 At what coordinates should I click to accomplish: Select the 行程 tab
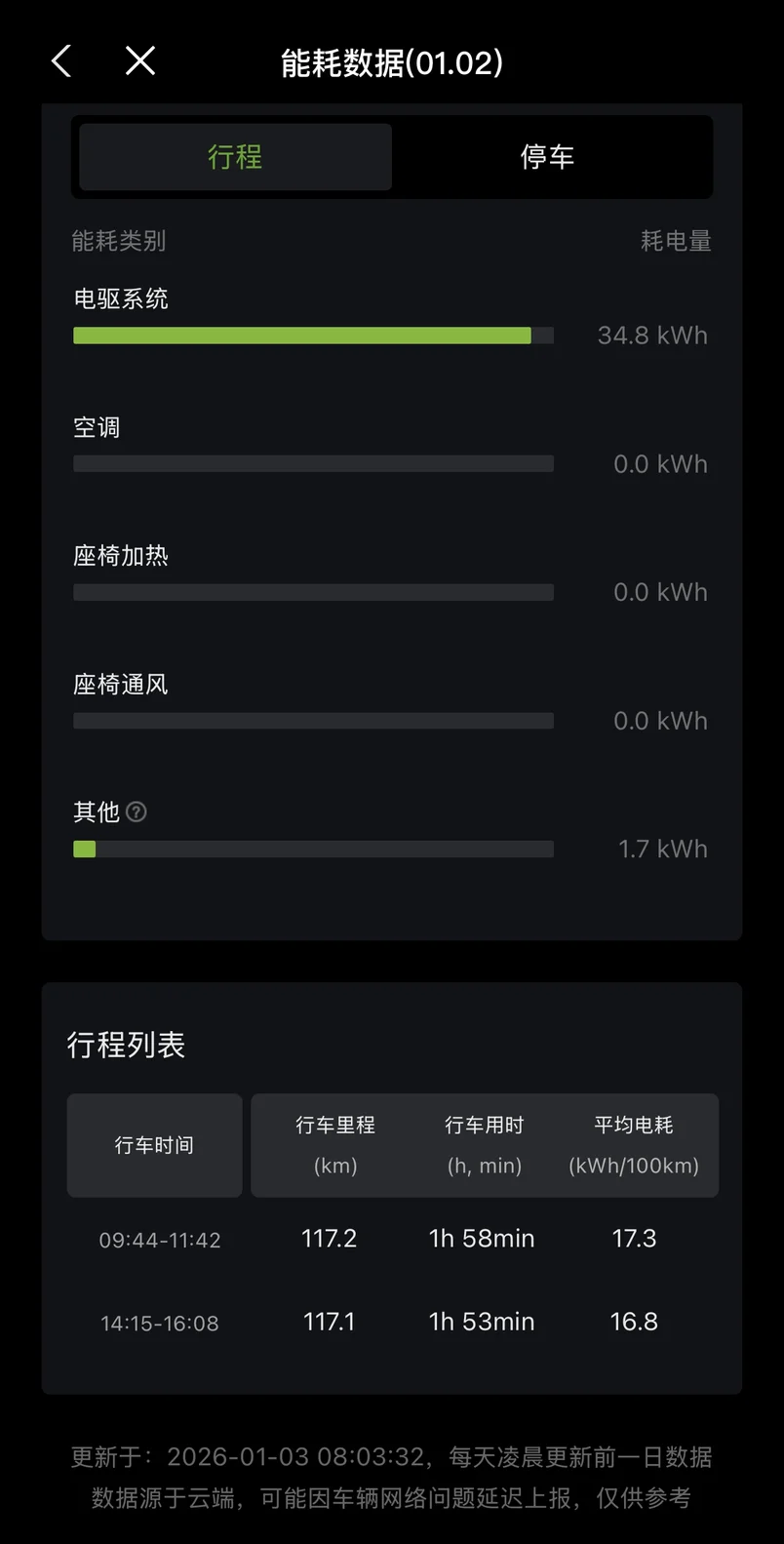(235, 157)
